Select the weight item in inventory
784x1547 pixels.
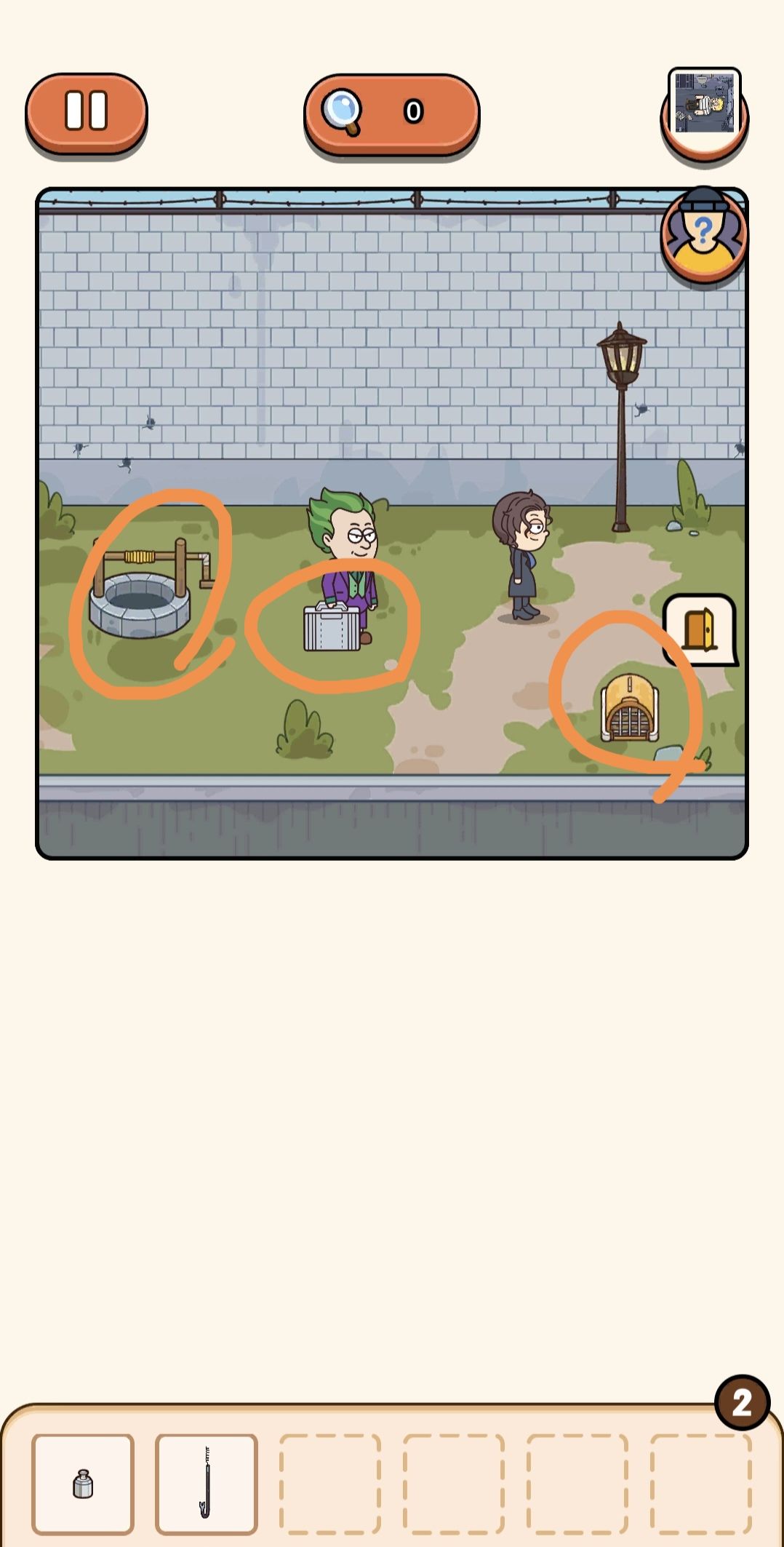point(83,1484)
